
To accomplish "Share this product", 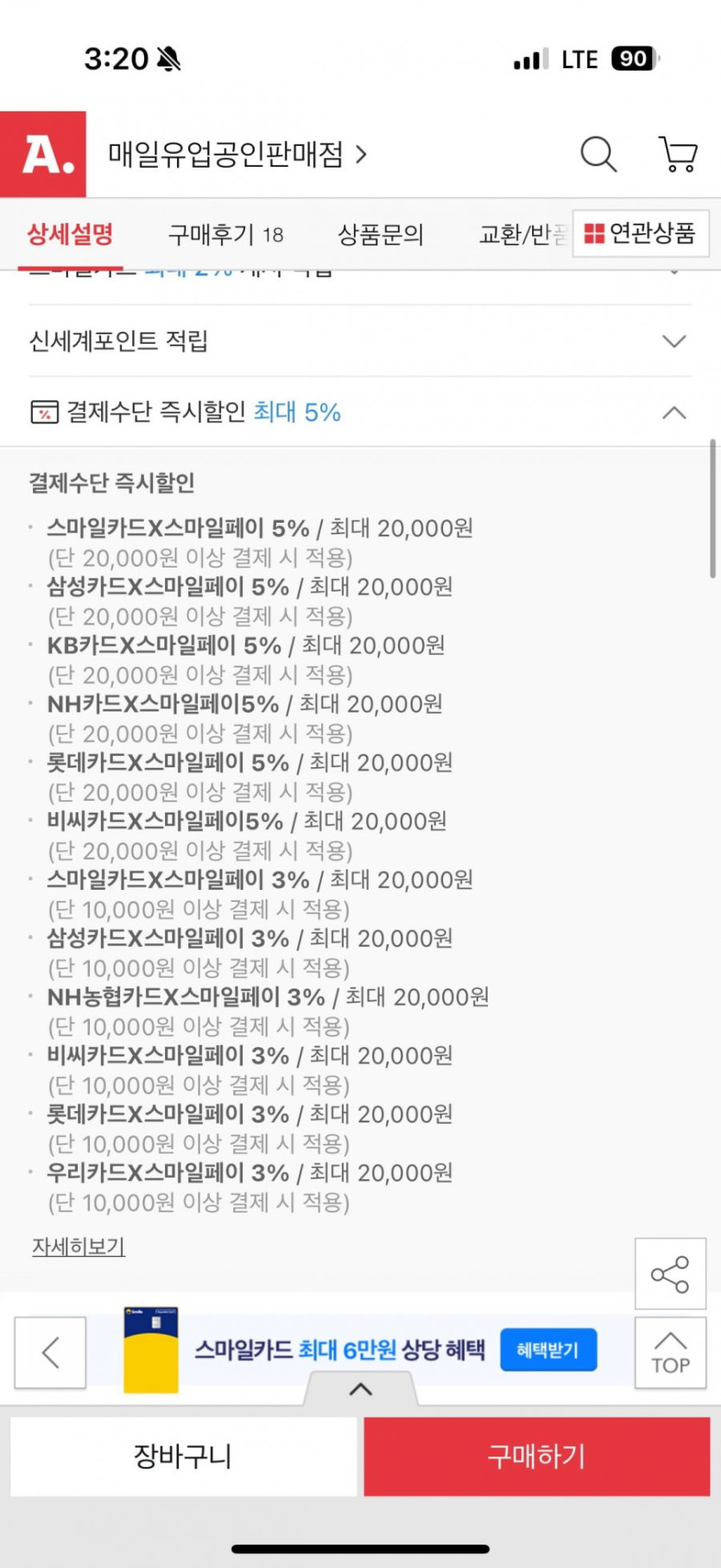I will (x=670, y=1274).
